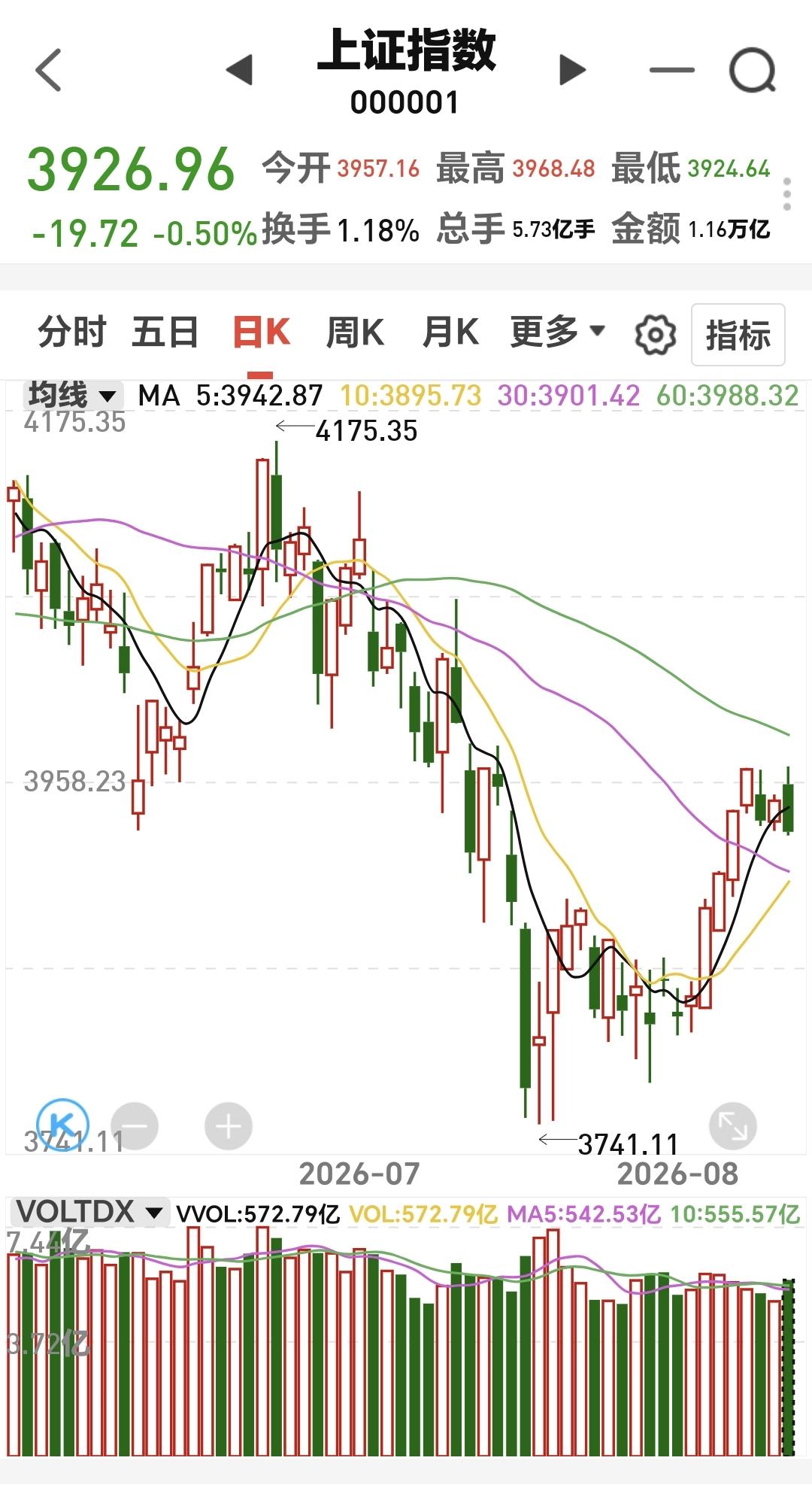Tap the minus icon beside search
The image size is (812, 1494).
671,70
